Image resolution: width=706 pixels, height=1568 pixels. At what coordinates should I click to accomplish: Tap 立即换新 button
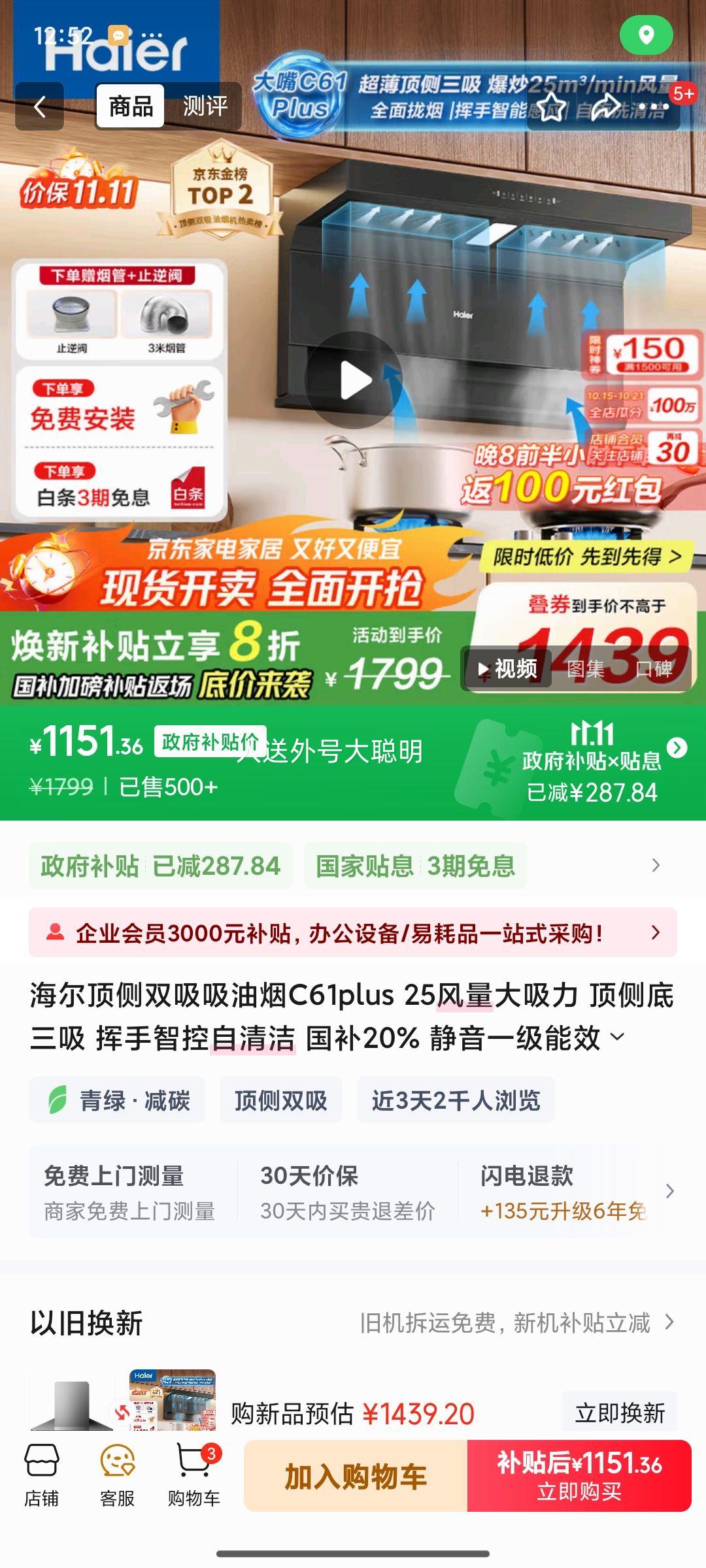pos(619,1413)
